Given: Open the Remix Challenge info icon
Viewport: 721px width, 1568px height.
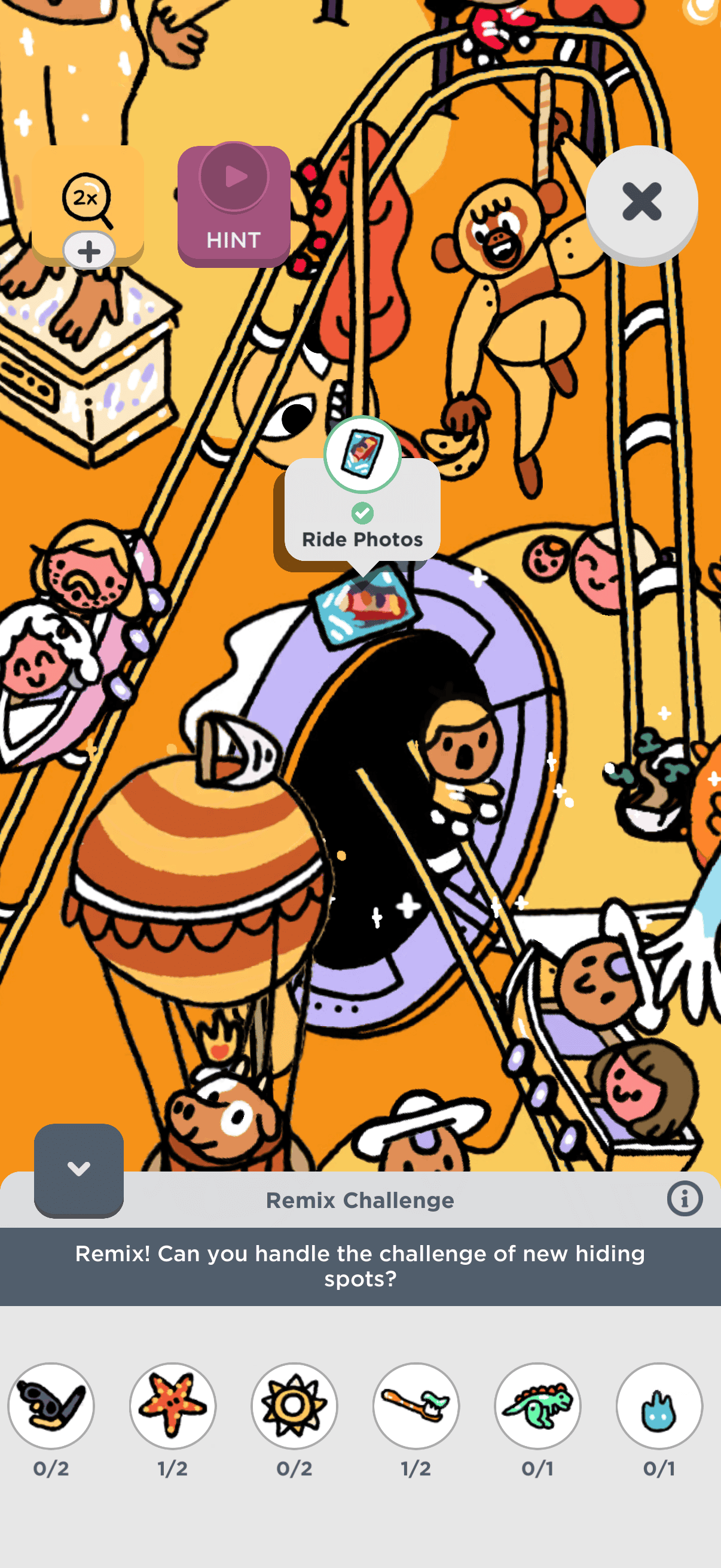Looking at the screenshot, I should [x=684, y=1198].
